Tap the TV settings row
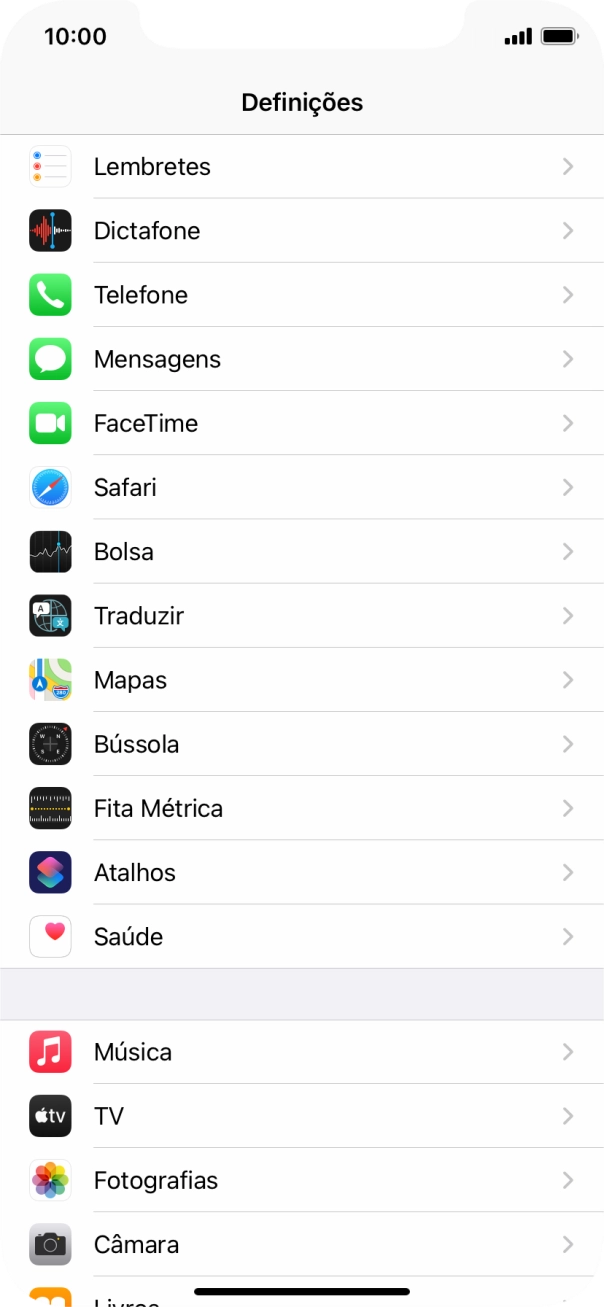 (x=300, y=1116)
